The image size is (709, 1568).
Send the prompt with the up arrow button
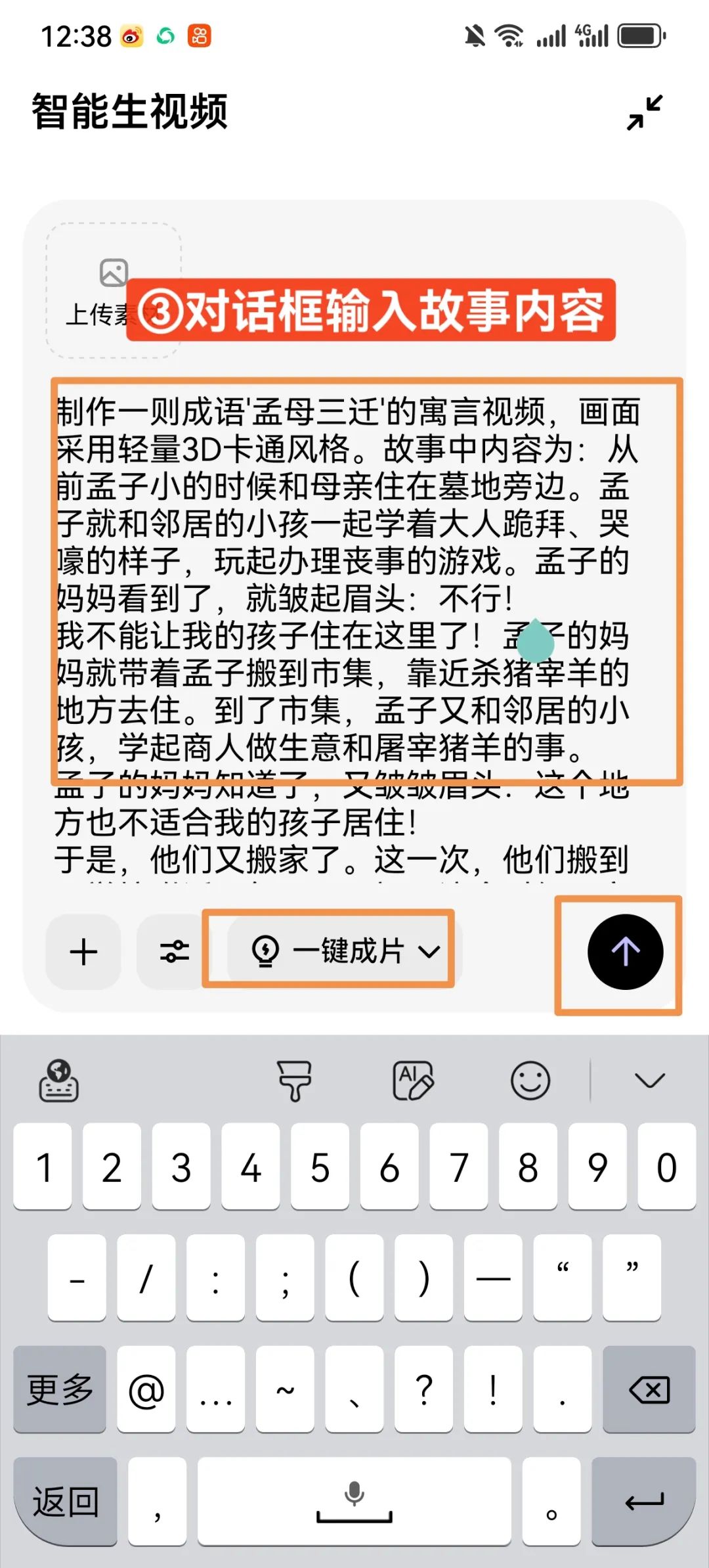click(x=625, y=952)
